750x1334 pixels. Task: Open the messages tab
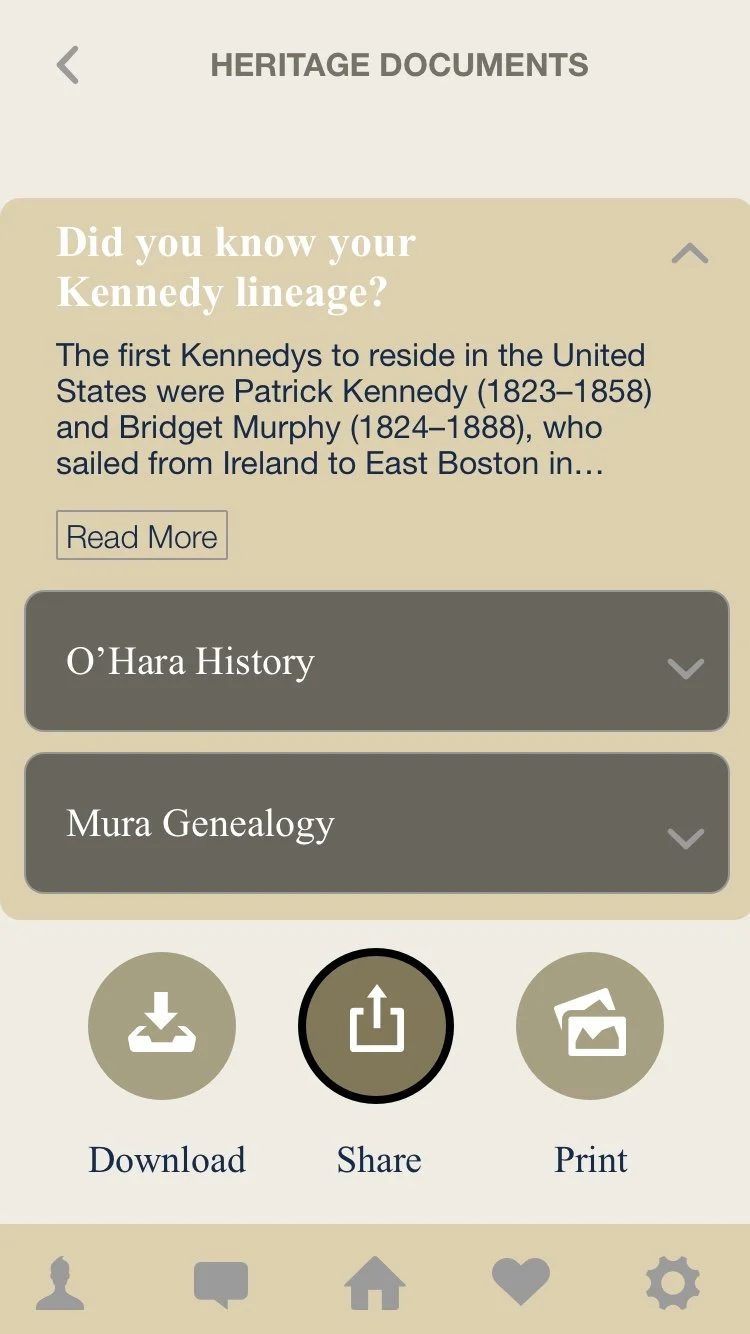tap(220, 1284)
